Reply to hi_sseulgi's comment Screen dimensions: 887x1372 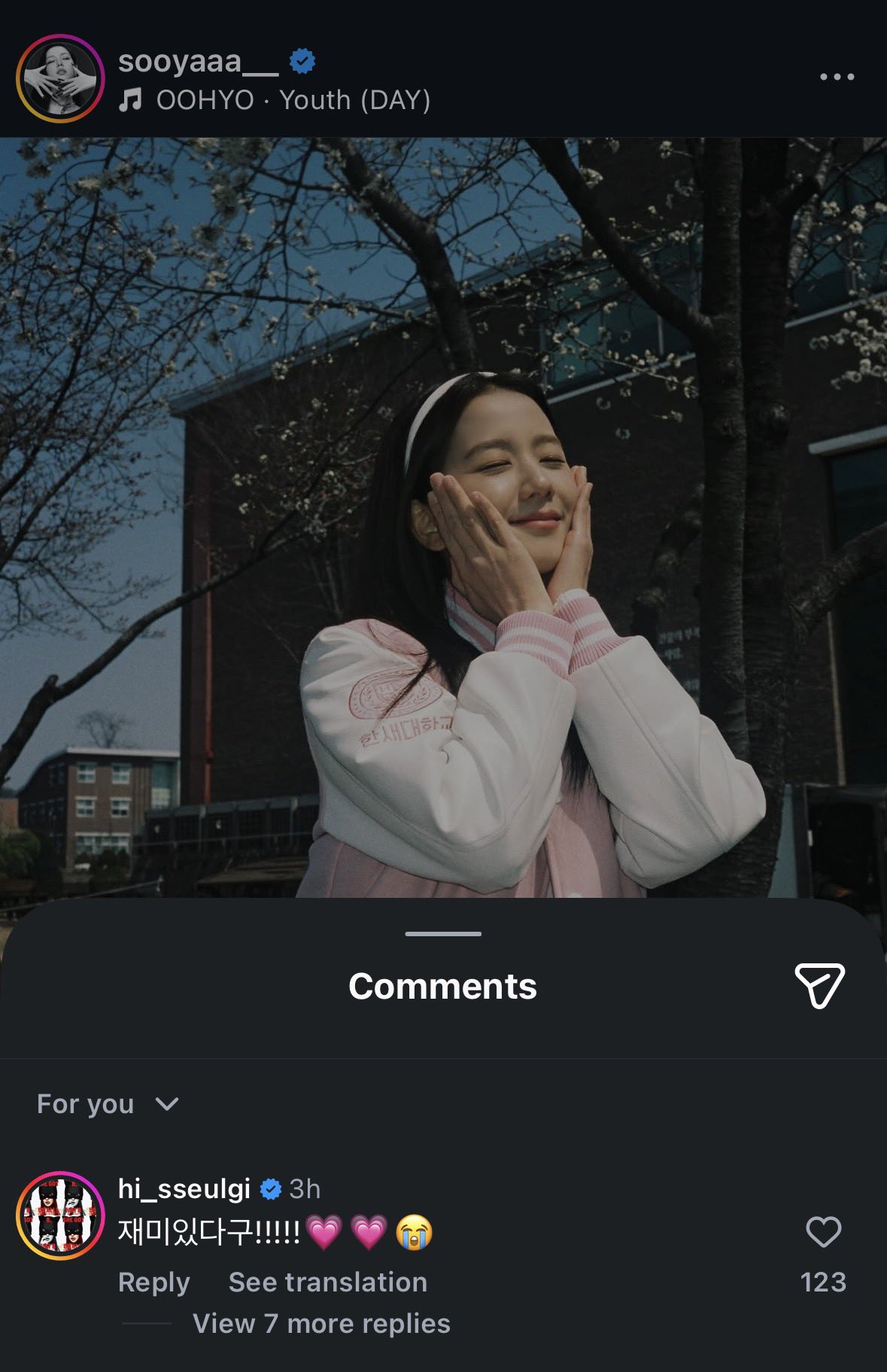coord(154,1282)
